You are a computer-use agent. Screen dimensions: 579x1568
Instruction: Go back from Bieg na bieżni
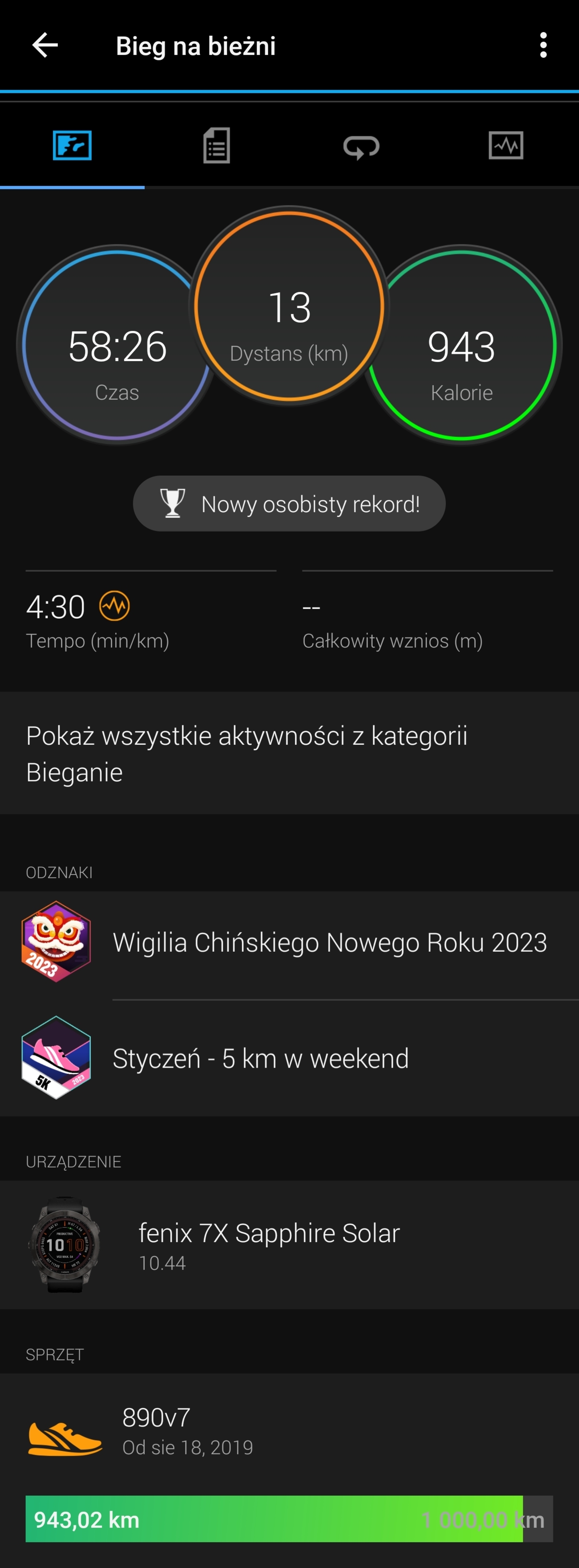coord(45,46)
